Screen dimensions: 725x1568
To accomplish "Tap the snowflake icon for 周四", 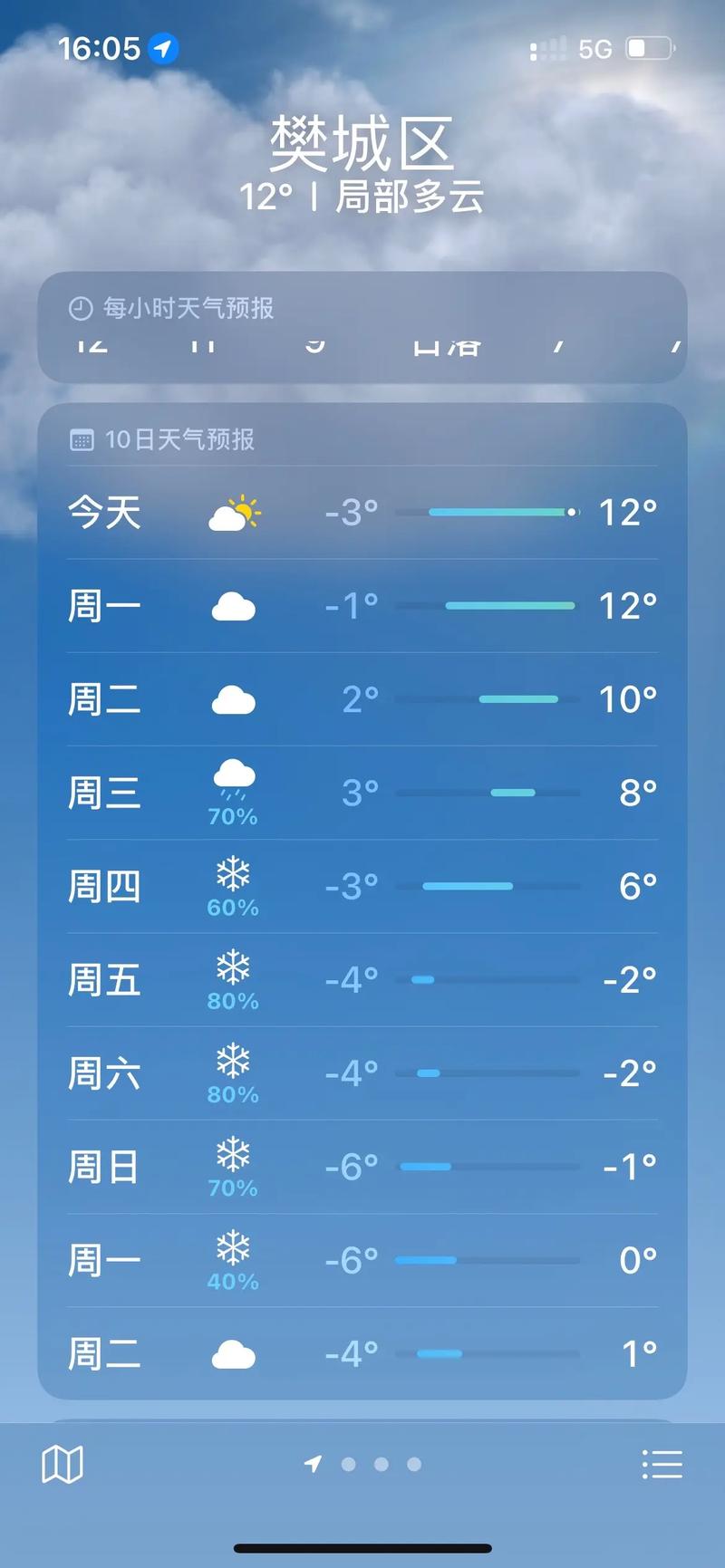I will pos(233,873).
